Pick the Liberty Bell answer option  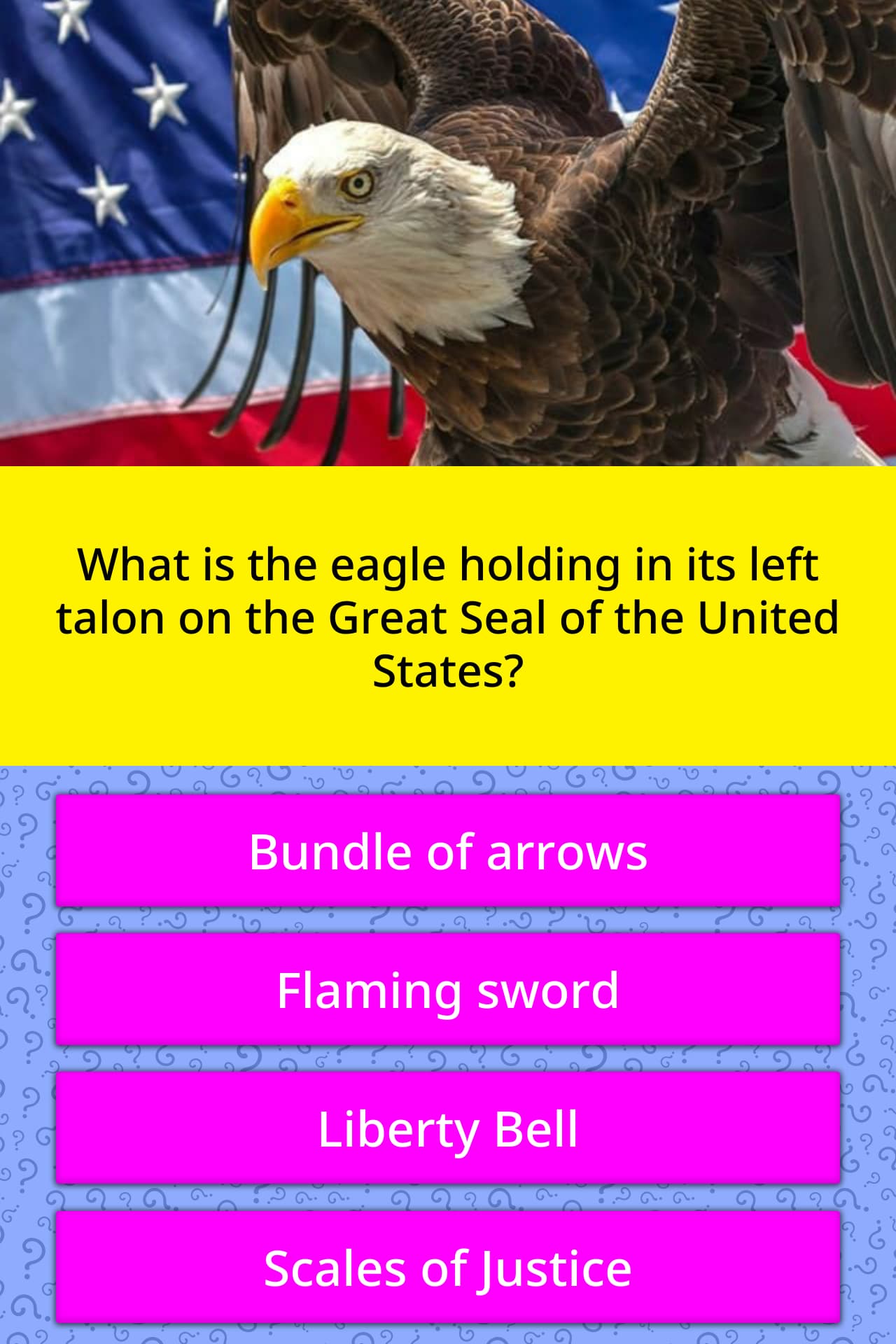click(448, 1128)
